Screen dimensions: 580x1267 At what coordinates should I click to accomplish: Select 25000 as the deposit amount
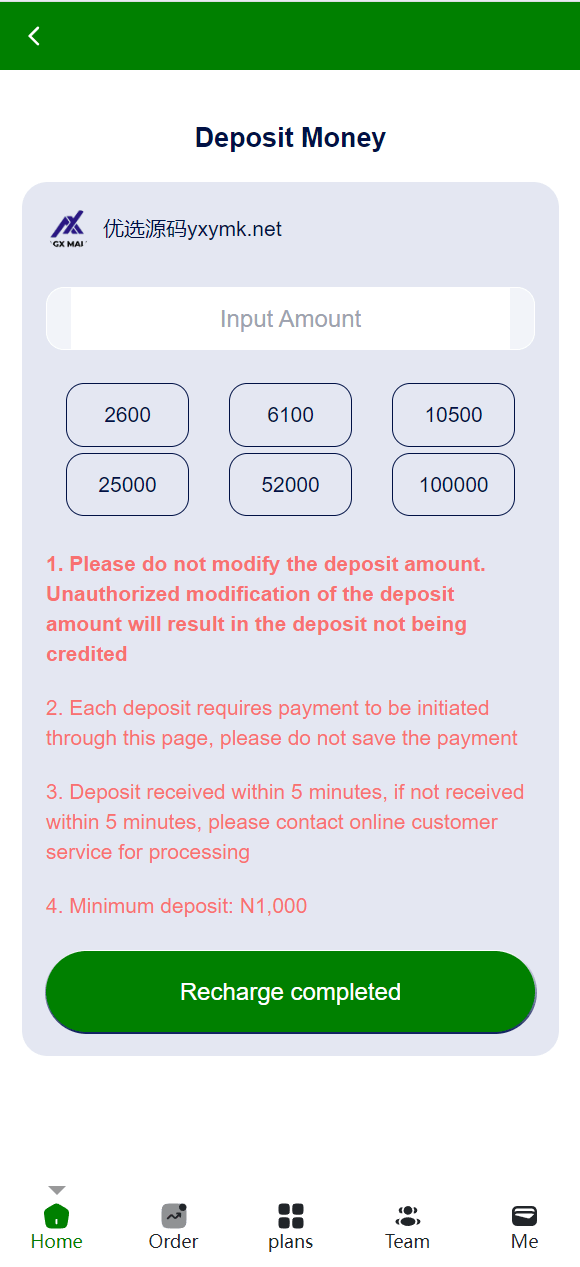coord(127,485)
